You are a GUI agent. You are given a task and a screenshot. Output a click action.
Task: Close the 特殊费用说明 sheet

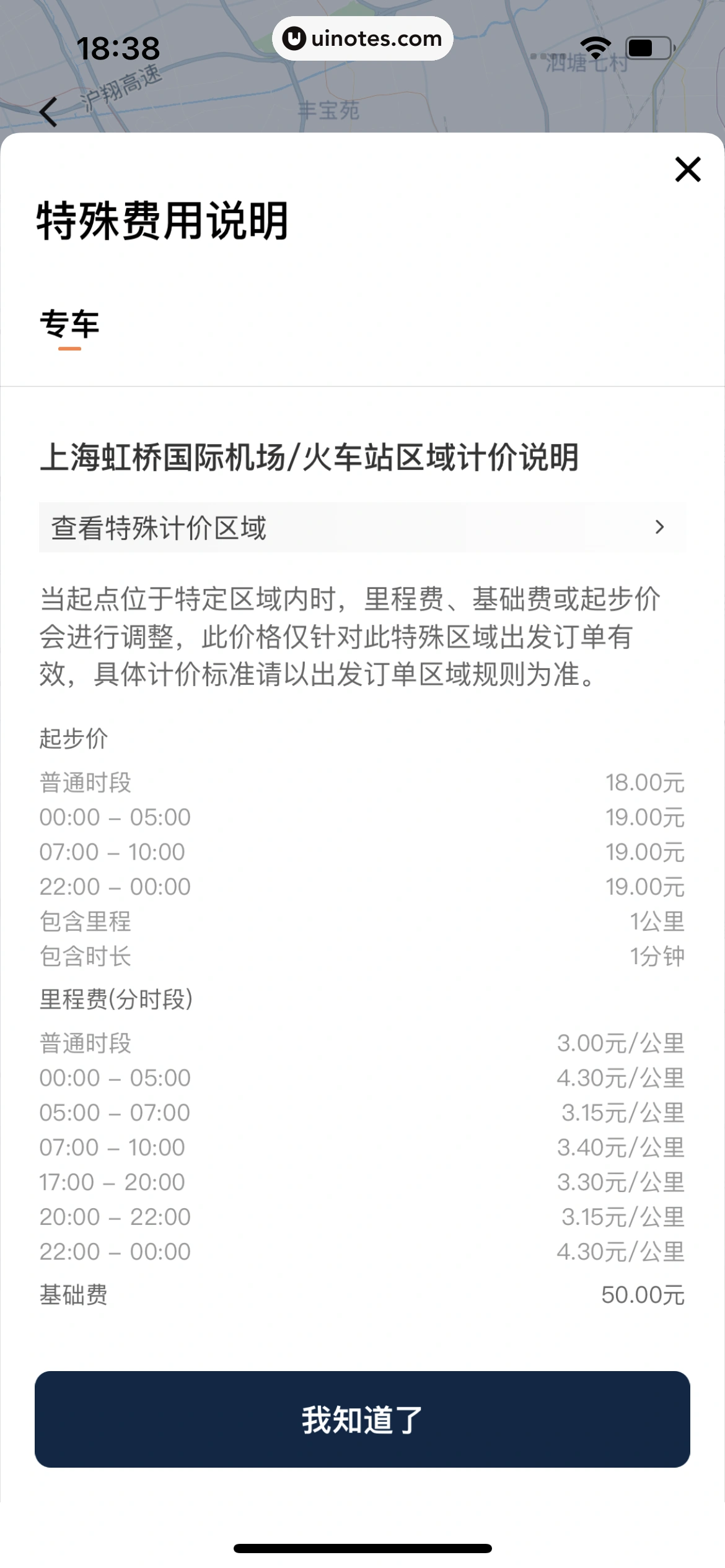687,169
